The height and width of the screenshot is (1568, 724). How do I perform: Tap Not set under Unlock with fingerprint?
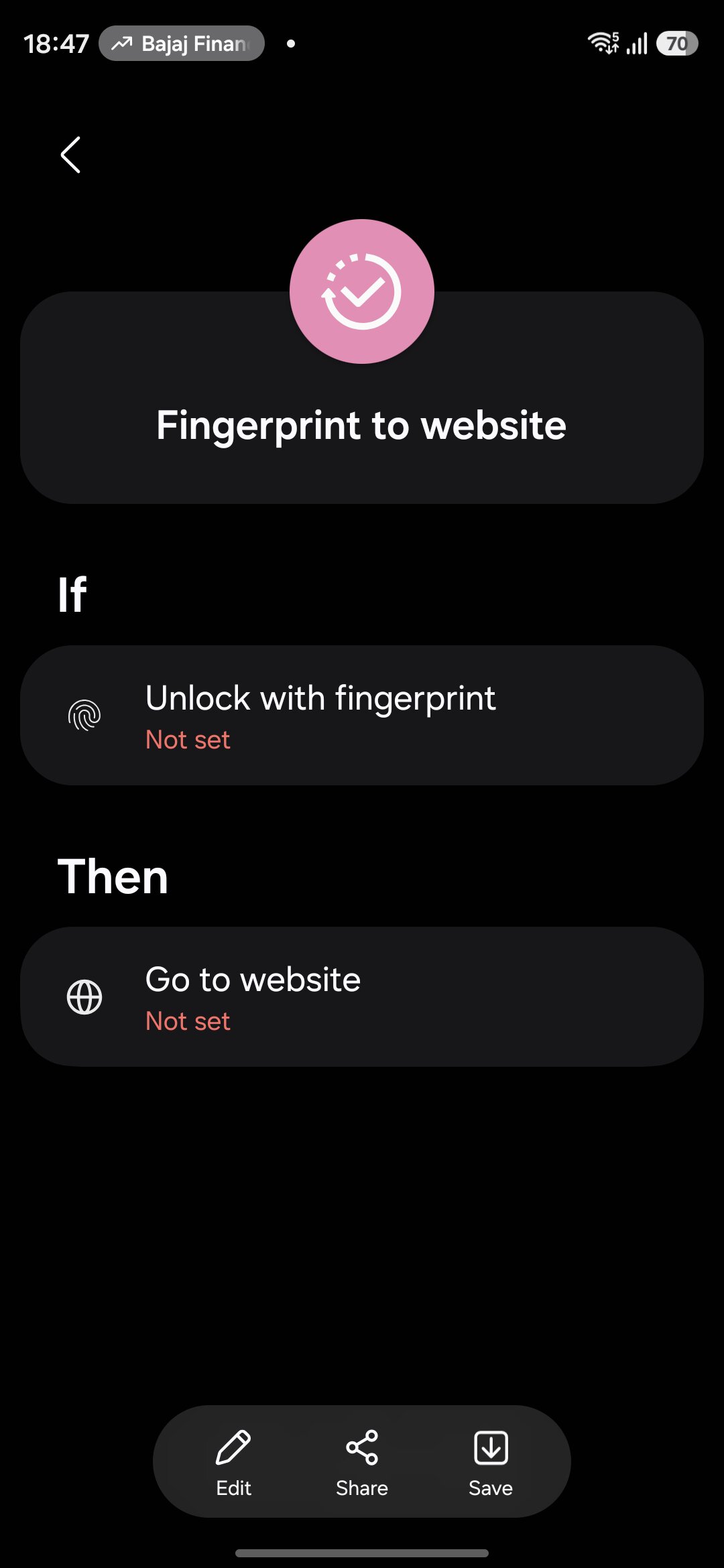pyautogui.click(x=188, y=738)
